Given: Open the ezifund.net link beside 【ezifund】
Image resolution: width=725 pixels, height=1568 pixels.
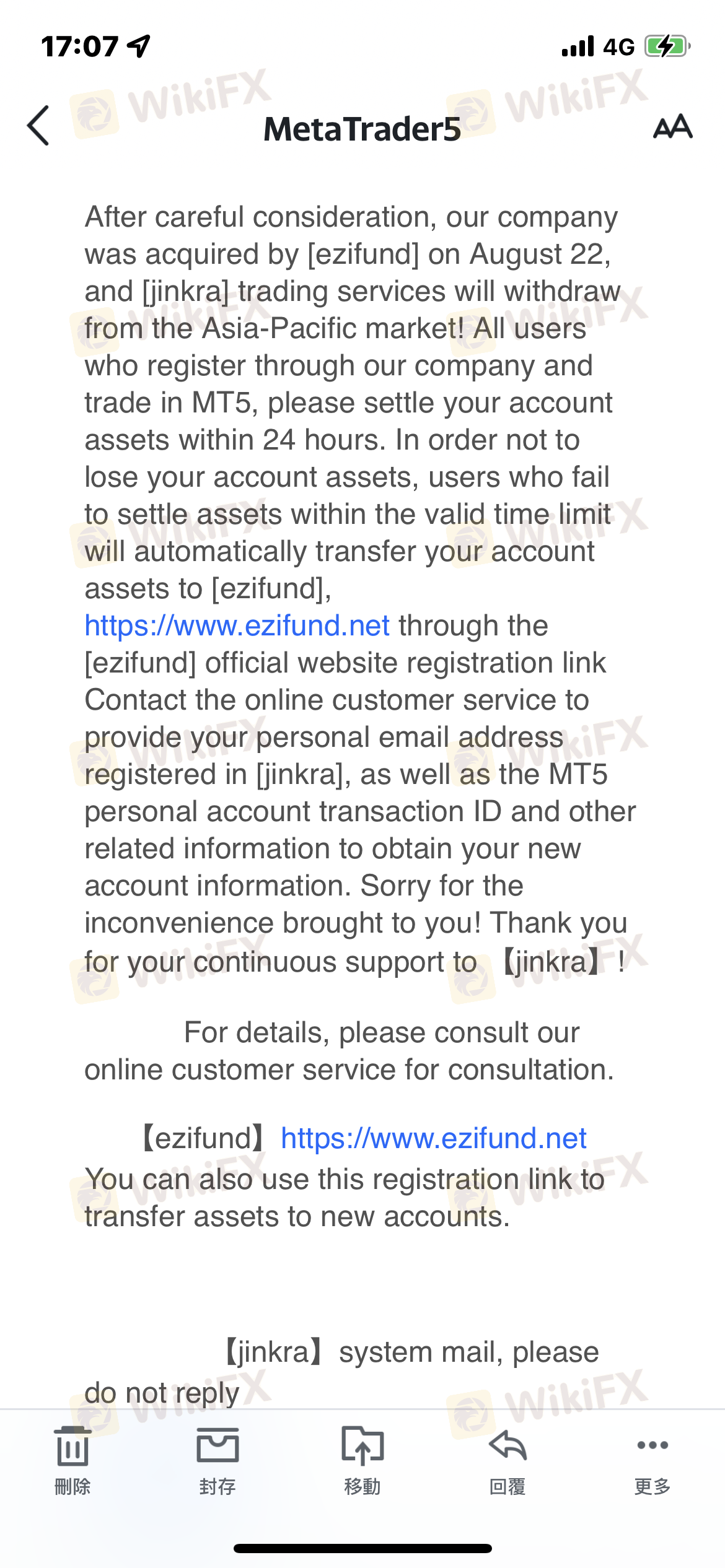Looking at the screenshot, I should tap(433, 1138).
